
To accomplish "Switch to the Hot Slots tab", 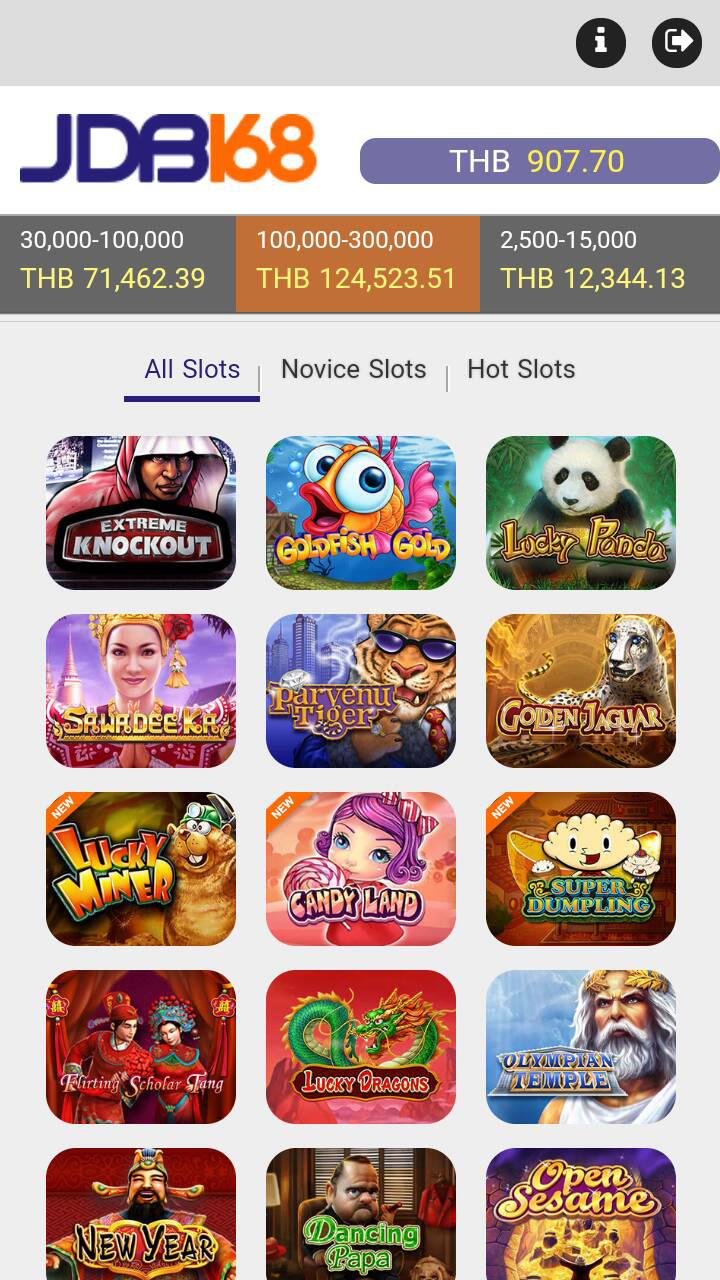I will 521,370.
